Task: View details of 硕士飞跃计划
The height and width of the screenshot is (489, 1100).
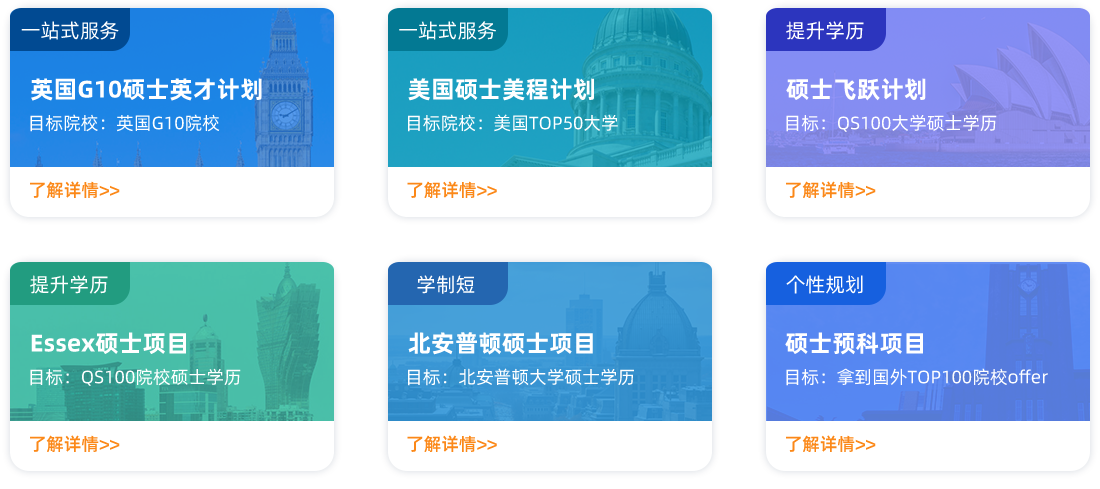Action: (830, 190)
